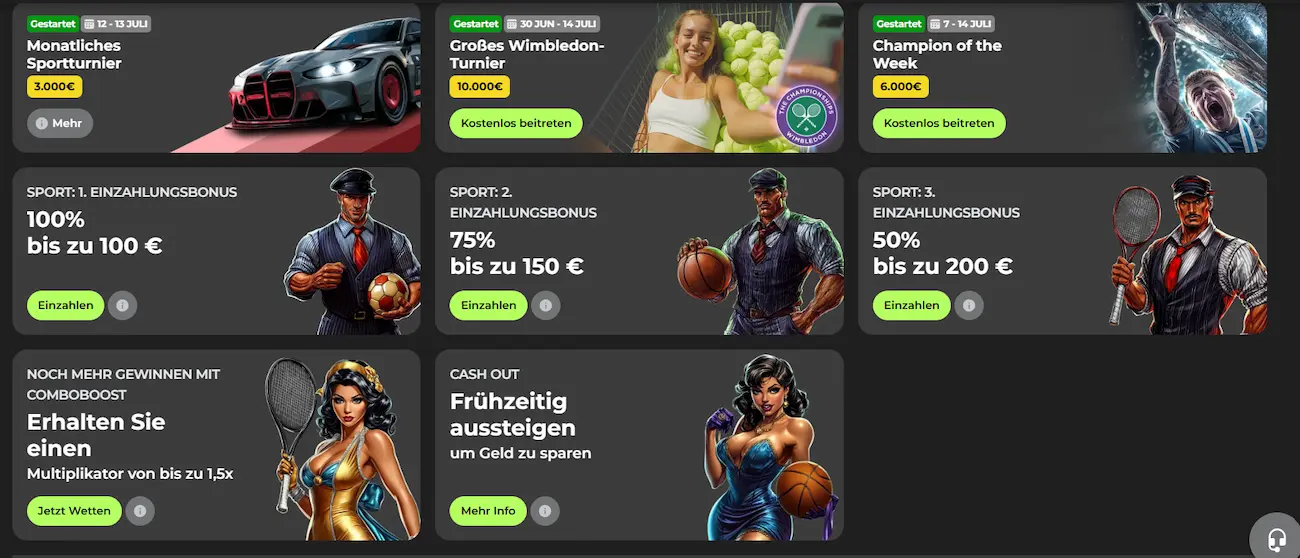Viewport: 1300px width, 558px height.
Task: Tap Einzahlen for the 100% first deposit bonus
Action: pyautogui.click(x=65, y=305)
